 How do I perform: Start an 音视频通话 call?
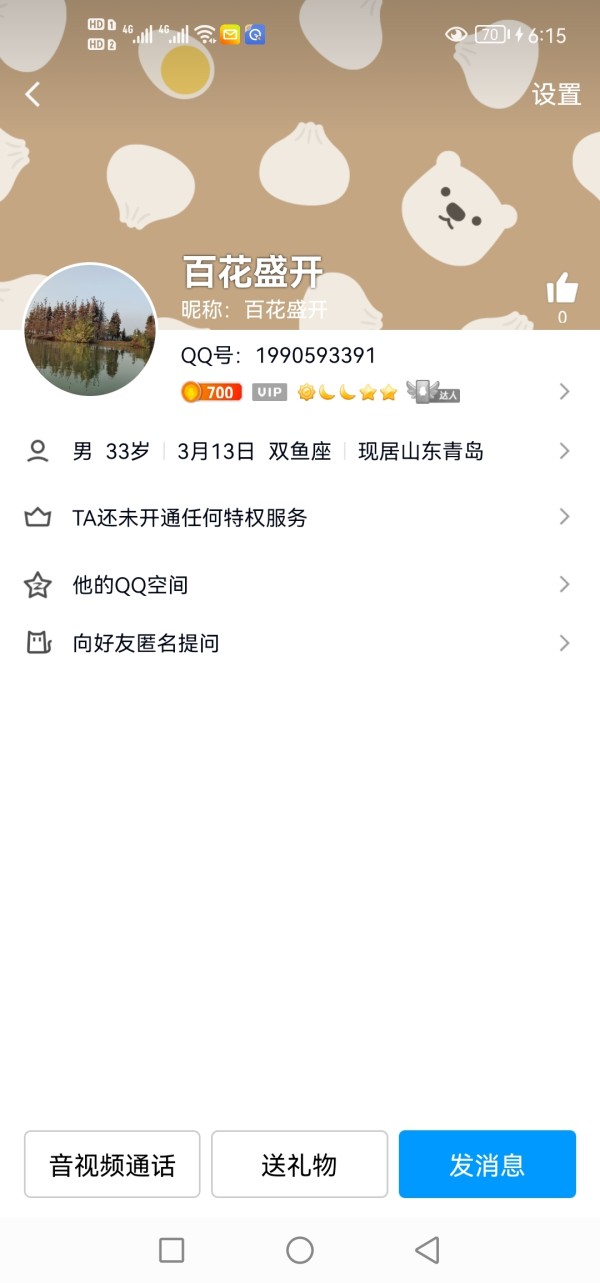pos(112,1164)
